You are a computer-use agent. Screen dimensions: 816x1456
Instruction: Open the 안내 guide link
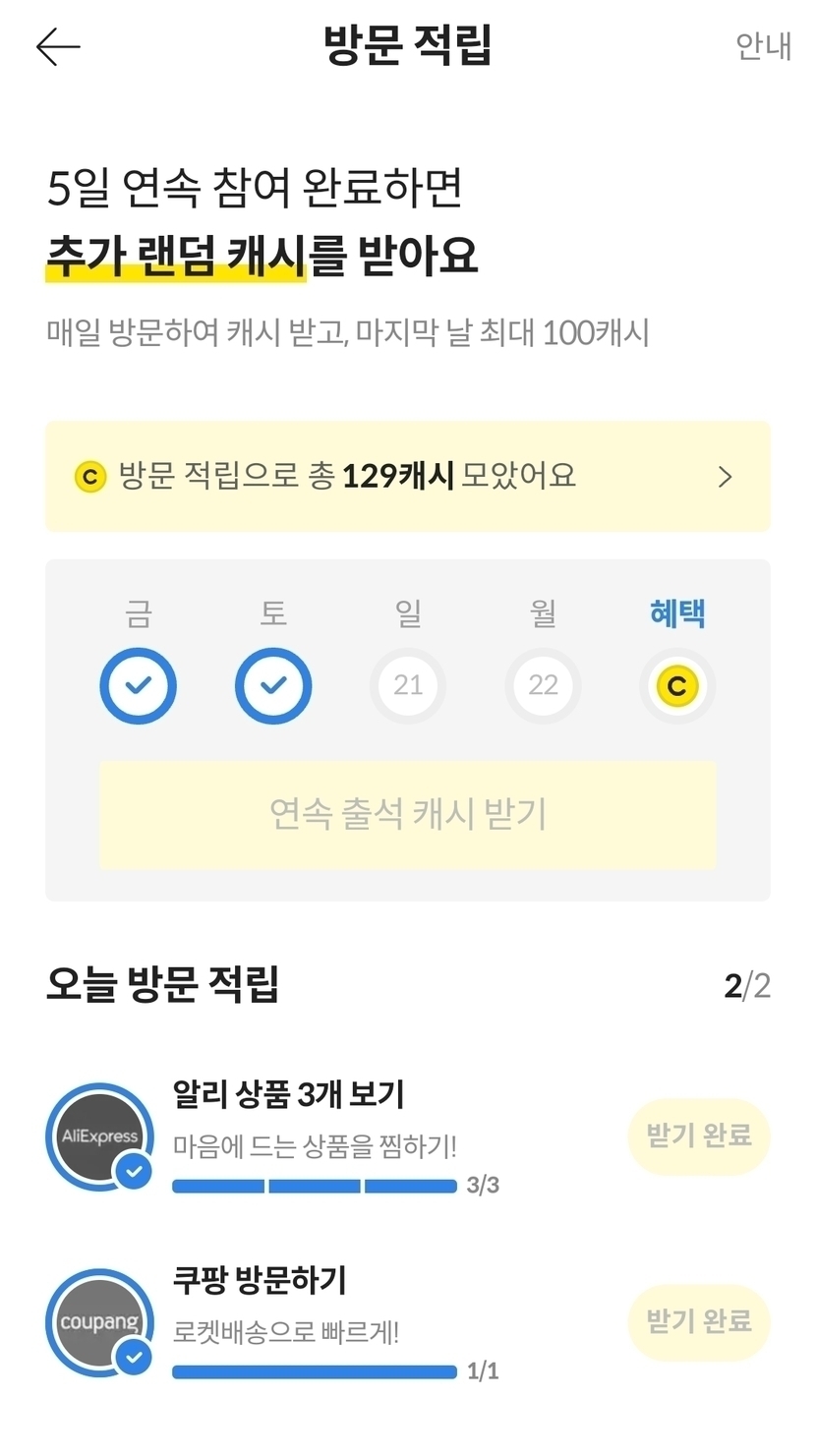click(x=763, y=46)
